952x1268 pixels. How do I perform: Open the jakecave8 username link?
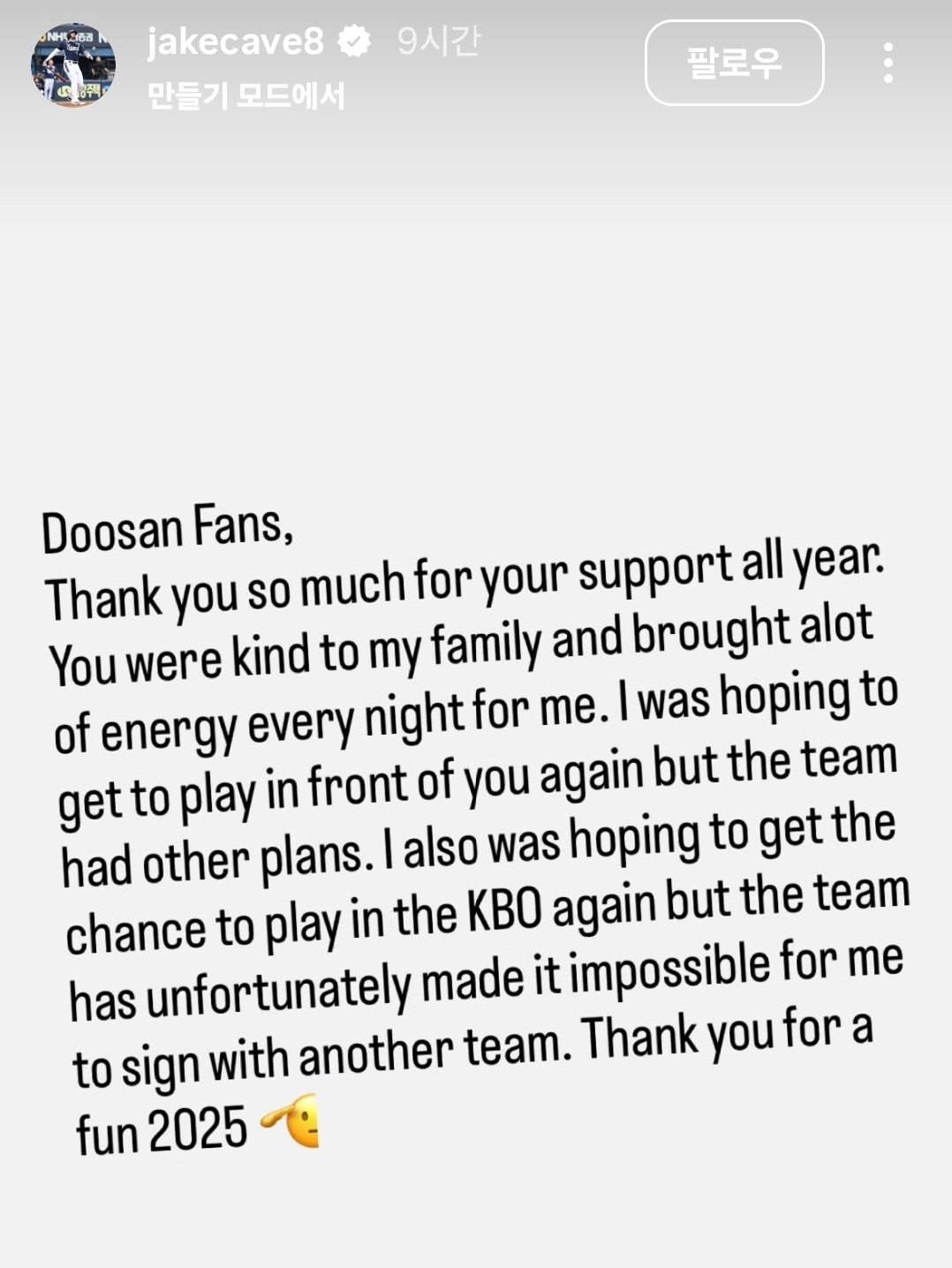point(235,42)
